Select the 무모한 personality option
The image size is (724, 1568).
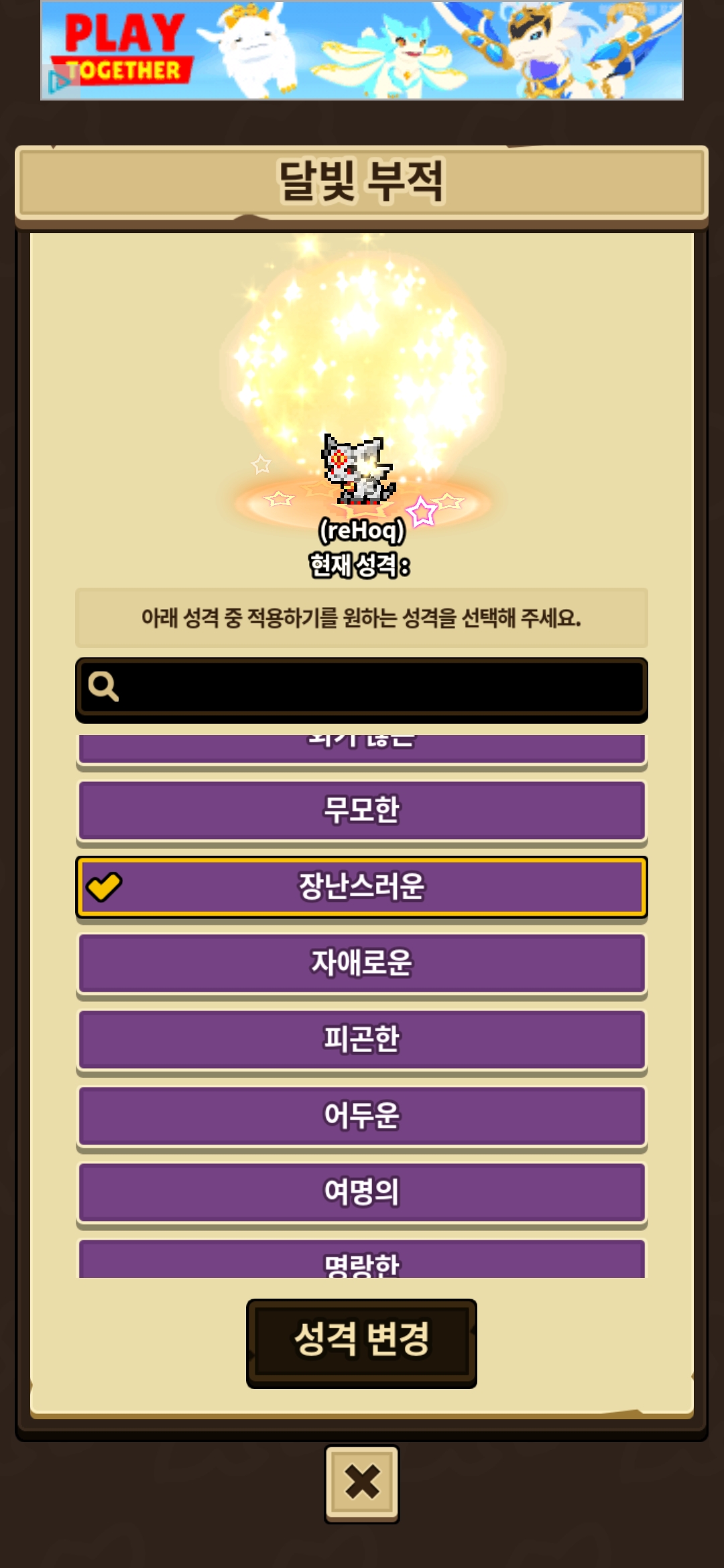tap(361, 810)
